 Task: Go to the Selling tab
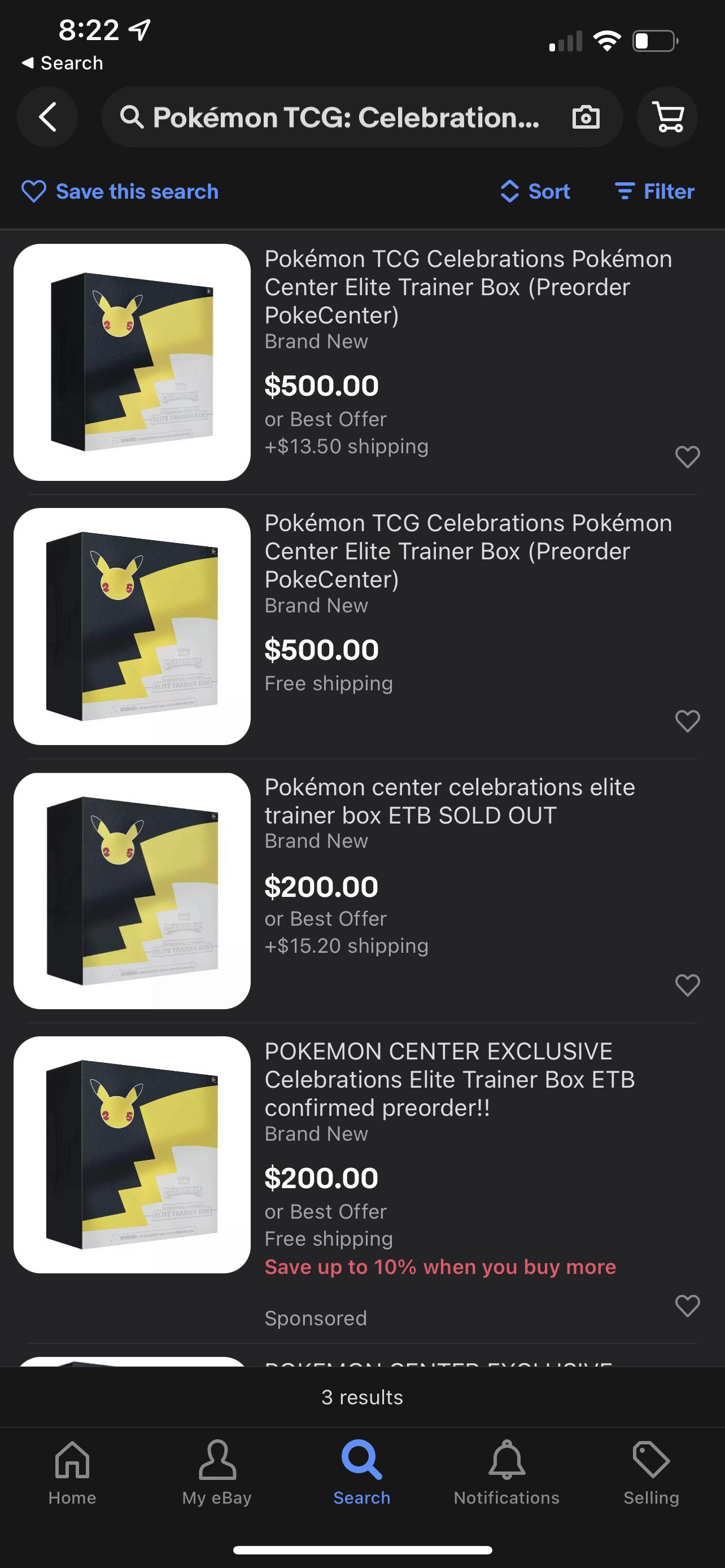tap(650, 1471)
